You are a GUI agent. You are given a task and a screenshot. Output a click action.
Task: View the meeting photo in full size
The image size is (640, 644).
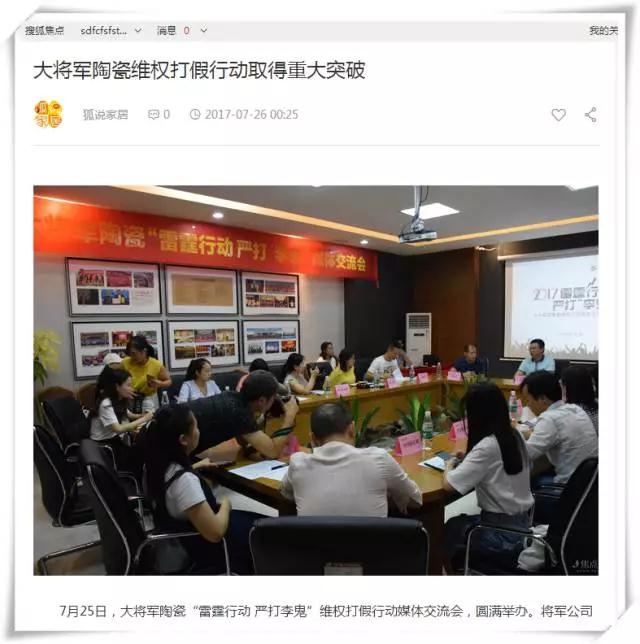315,380
